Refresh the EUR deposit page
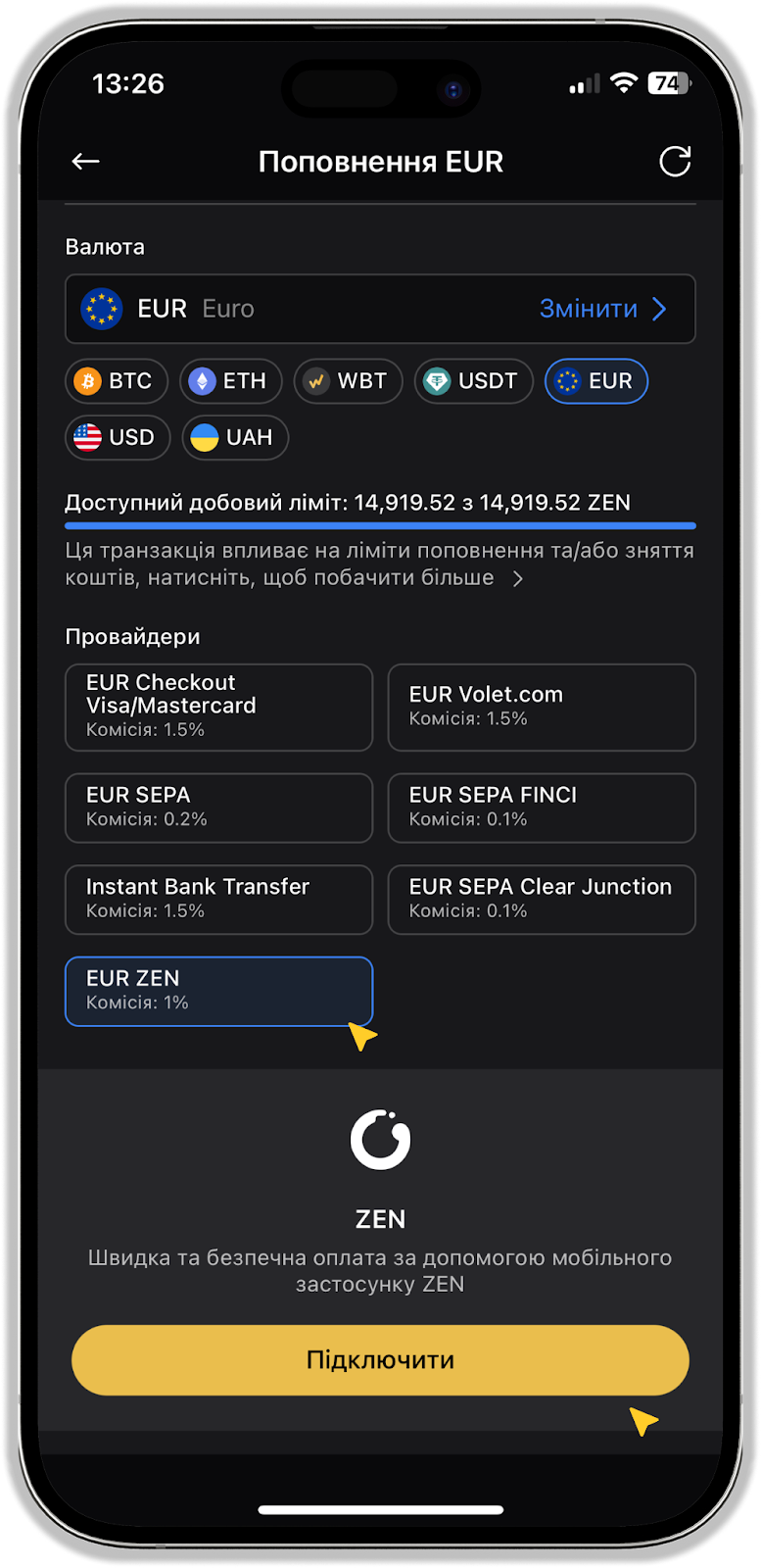The height and width of the screenshot is (1568, 761). [675, 162]
